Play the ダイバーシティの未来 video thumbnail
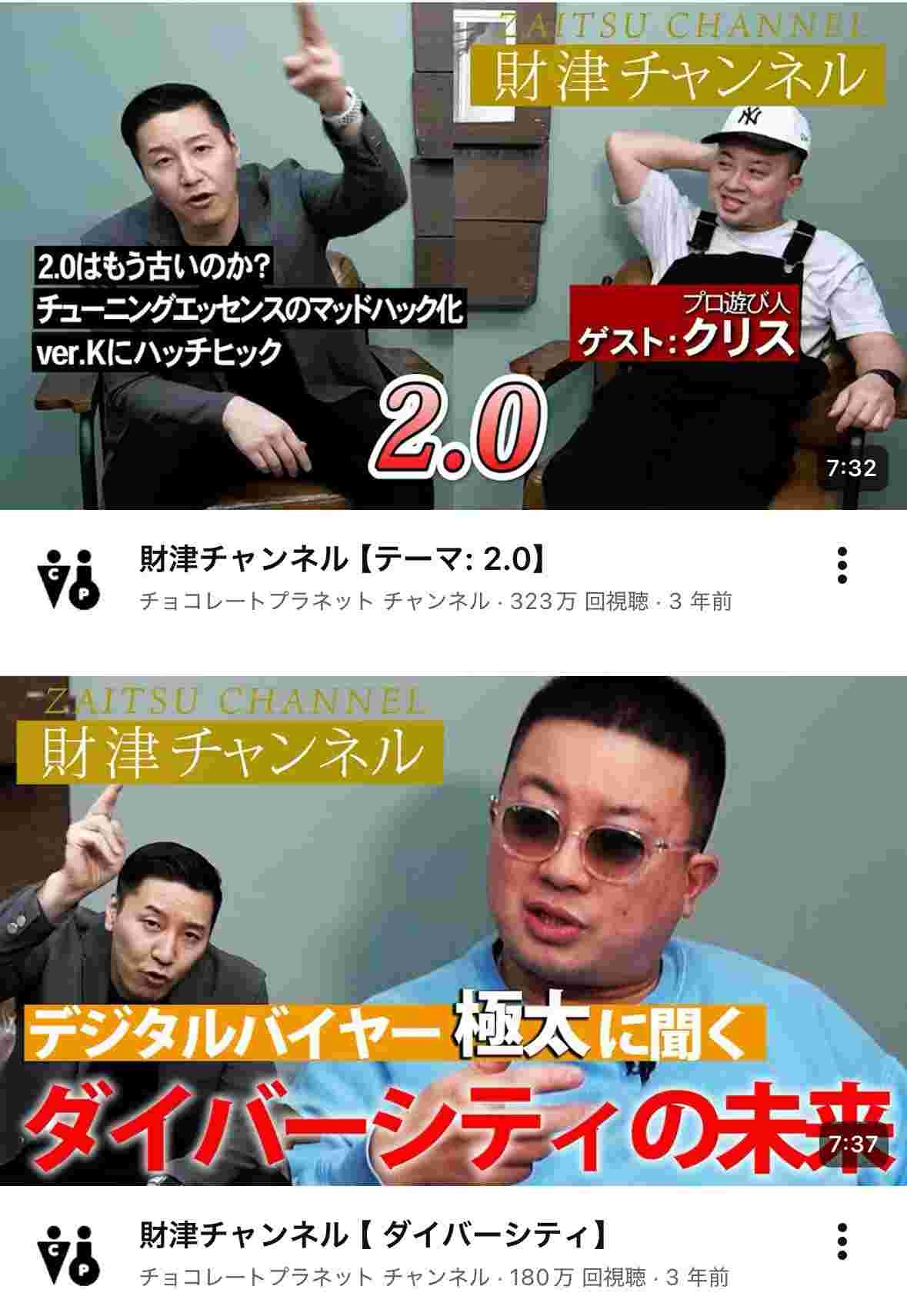907x1316 pixels. click(x=453, y=931)
